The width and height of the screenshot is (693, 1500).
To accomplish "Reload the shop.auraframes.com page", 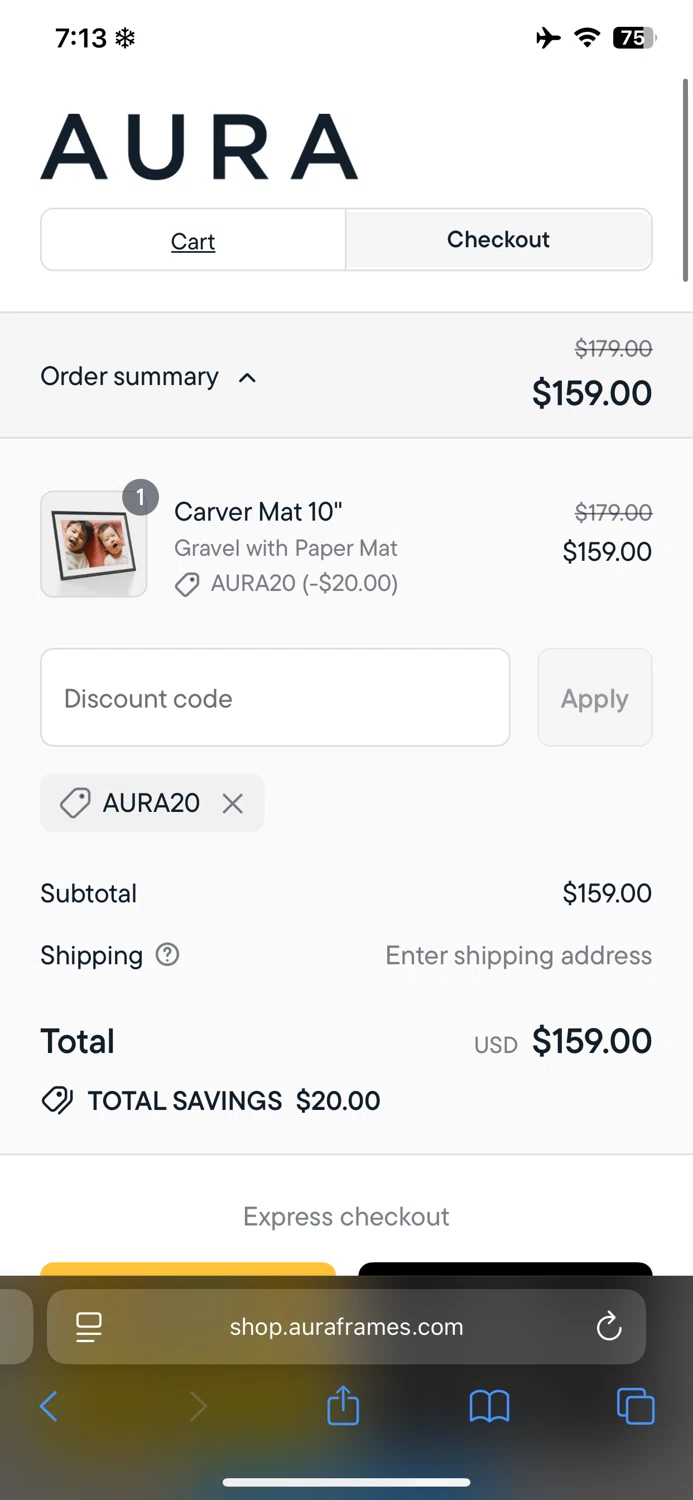I will pyautogui.click(x=608, y=1327).
